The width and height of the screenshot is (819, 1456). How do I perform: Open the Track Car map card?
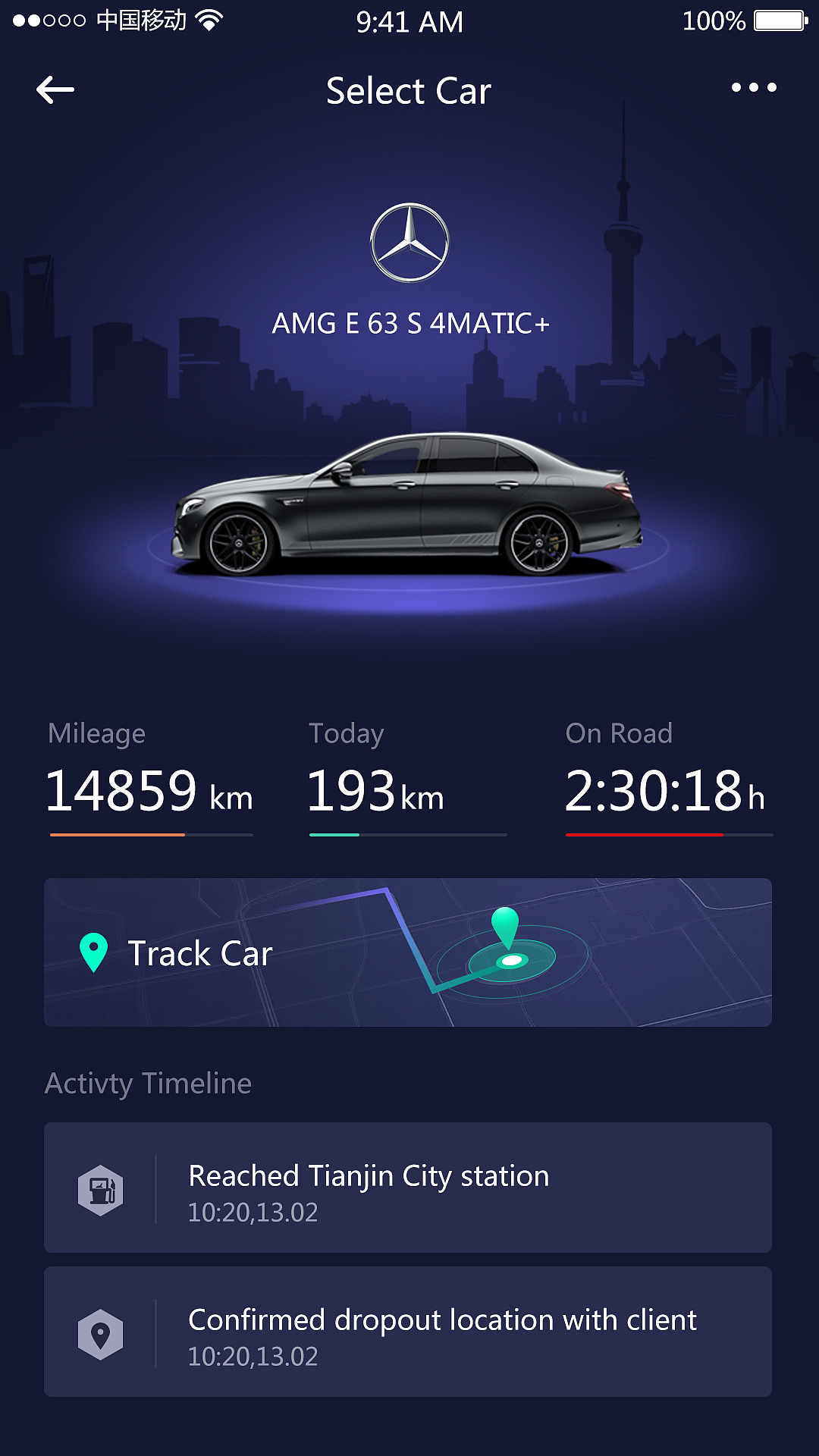click(x=408, y=952)
